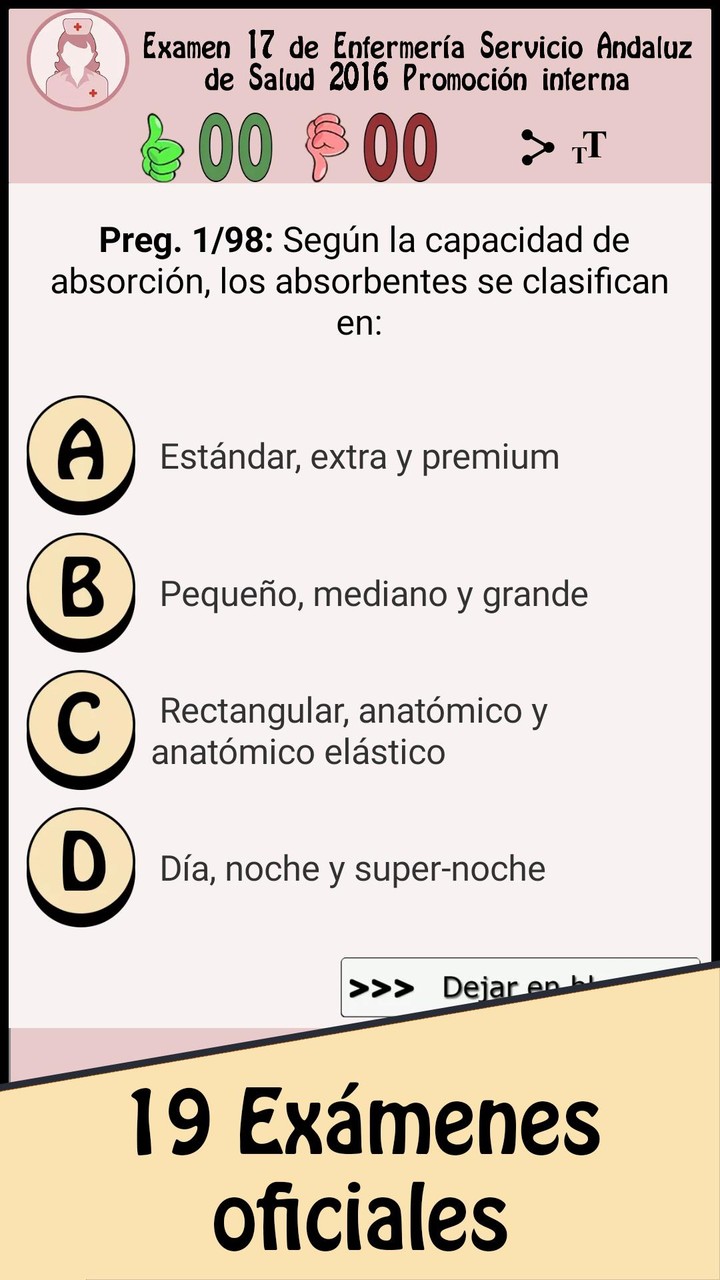
Task: Click the nurse logo in the top corner
Action: point(78,60)
